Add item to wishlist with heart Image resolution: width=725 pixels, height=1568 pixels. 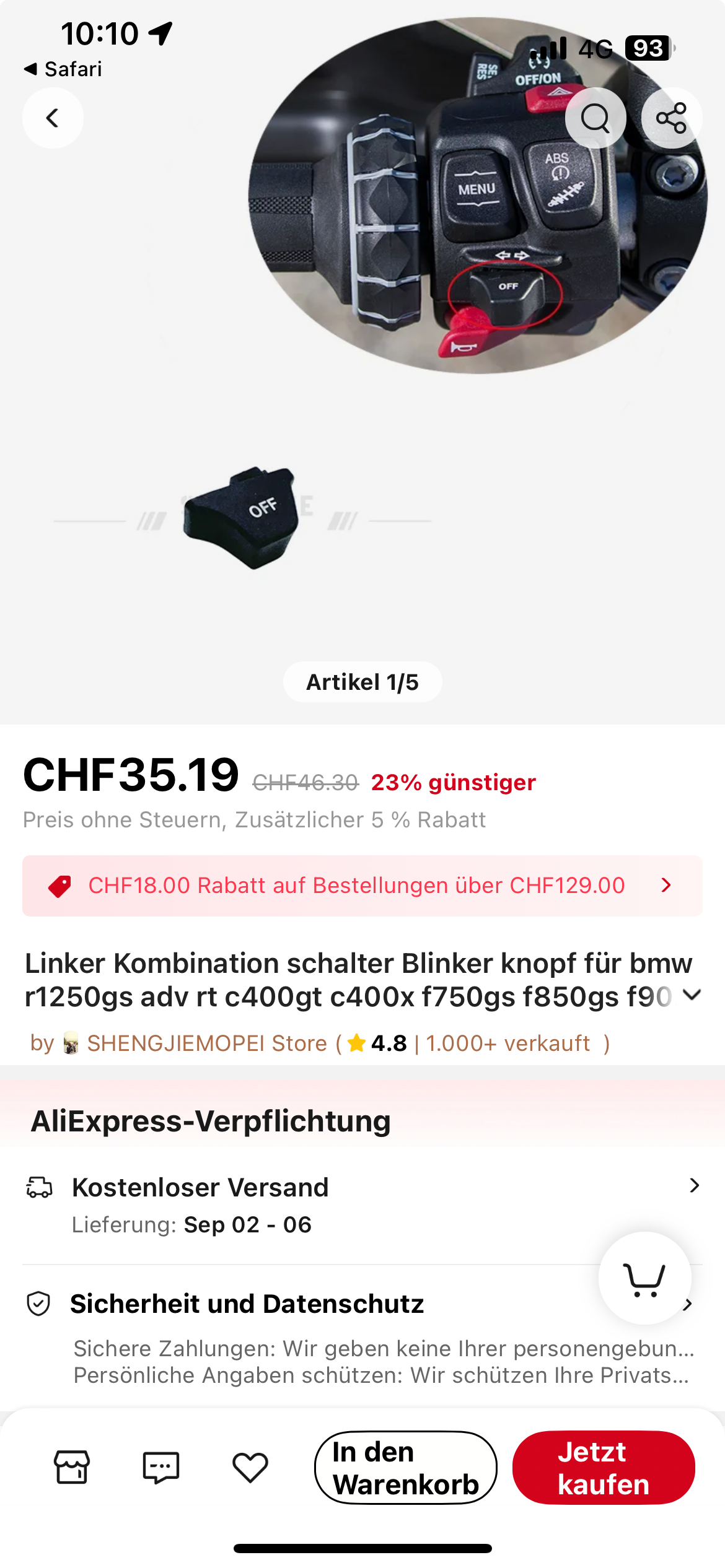pyautogui.click(x=250, y=1467)
